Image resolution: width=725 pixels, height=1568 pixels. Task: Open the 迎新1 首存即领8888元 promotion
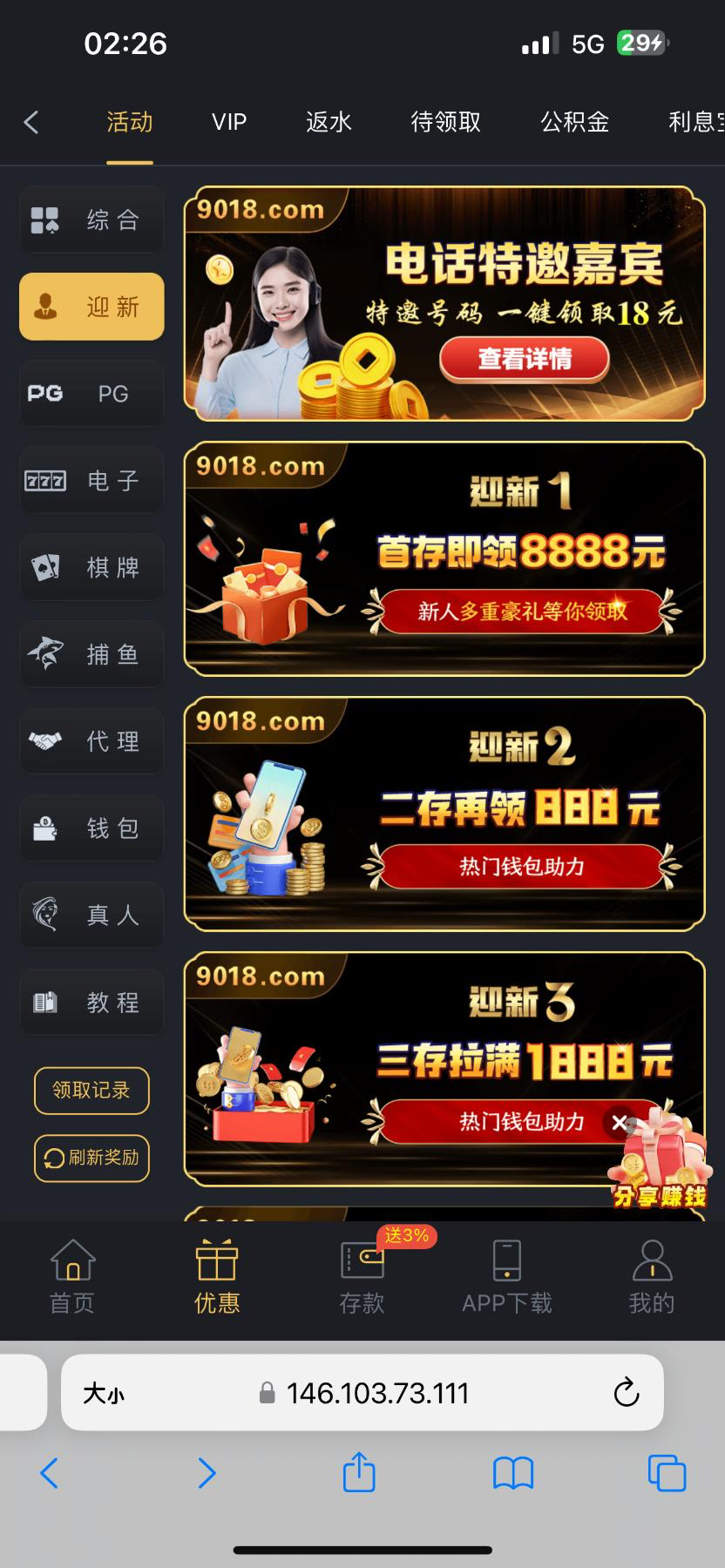click(444, 558)
